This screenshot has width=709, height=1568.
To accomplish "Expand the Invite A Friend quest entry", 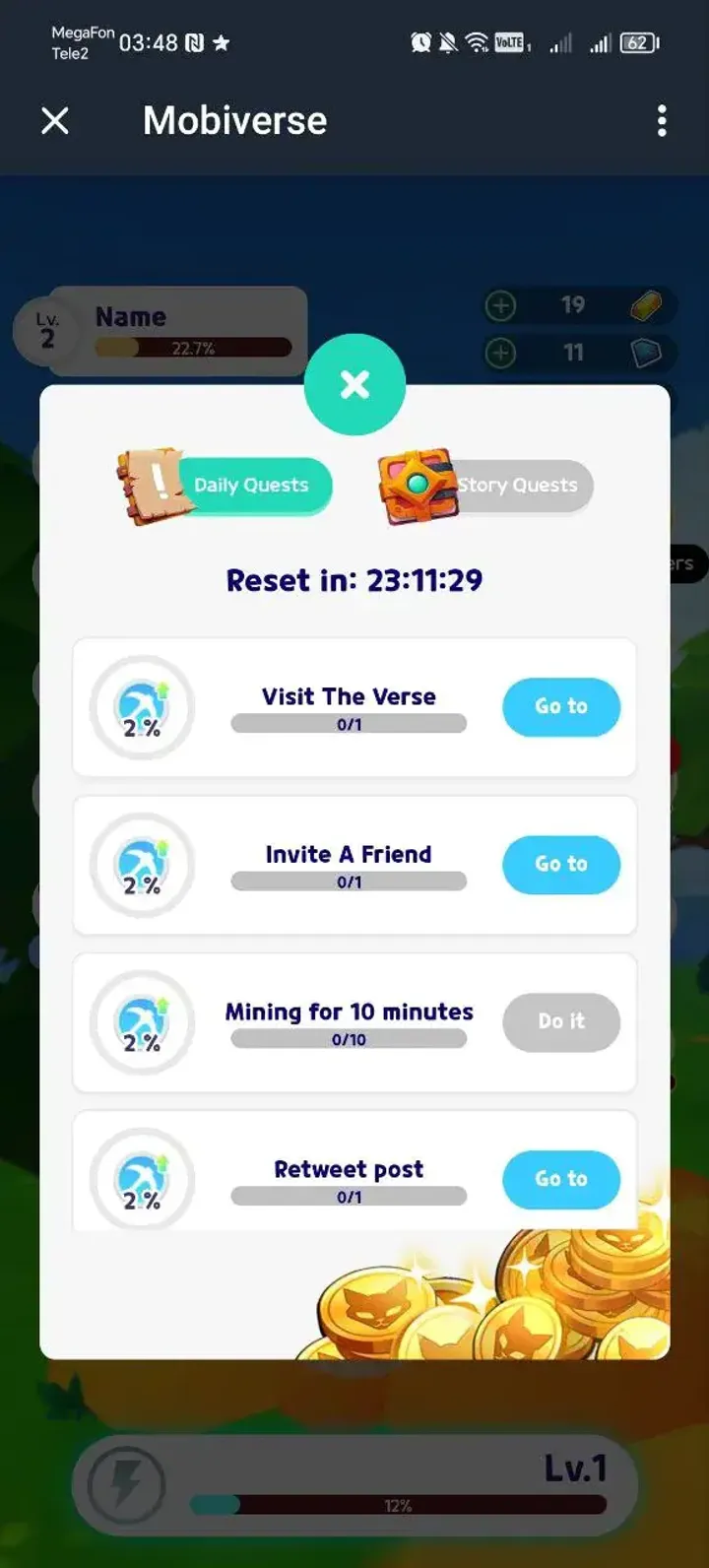I will [354, 865].
